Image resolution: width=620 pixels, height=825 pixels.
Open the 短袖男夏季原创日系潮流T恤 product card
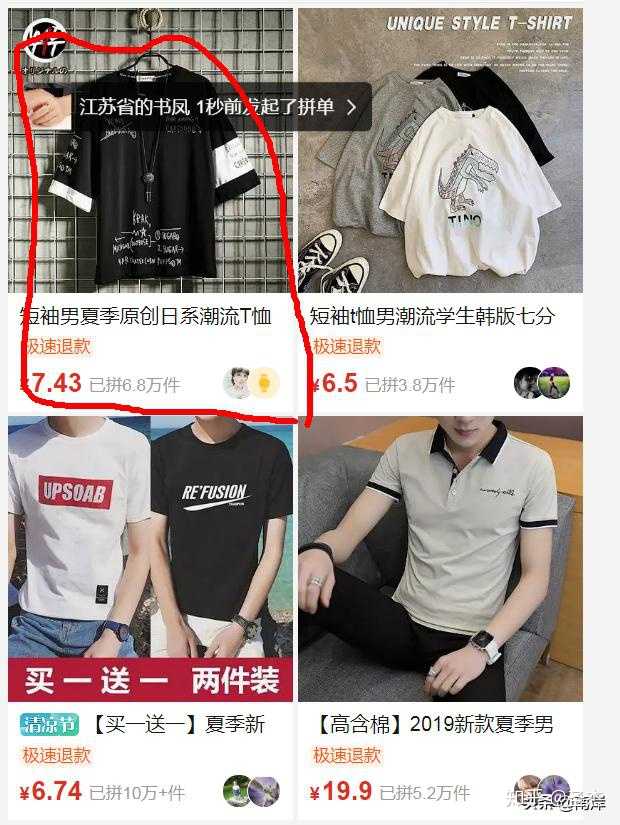point(146,318)
